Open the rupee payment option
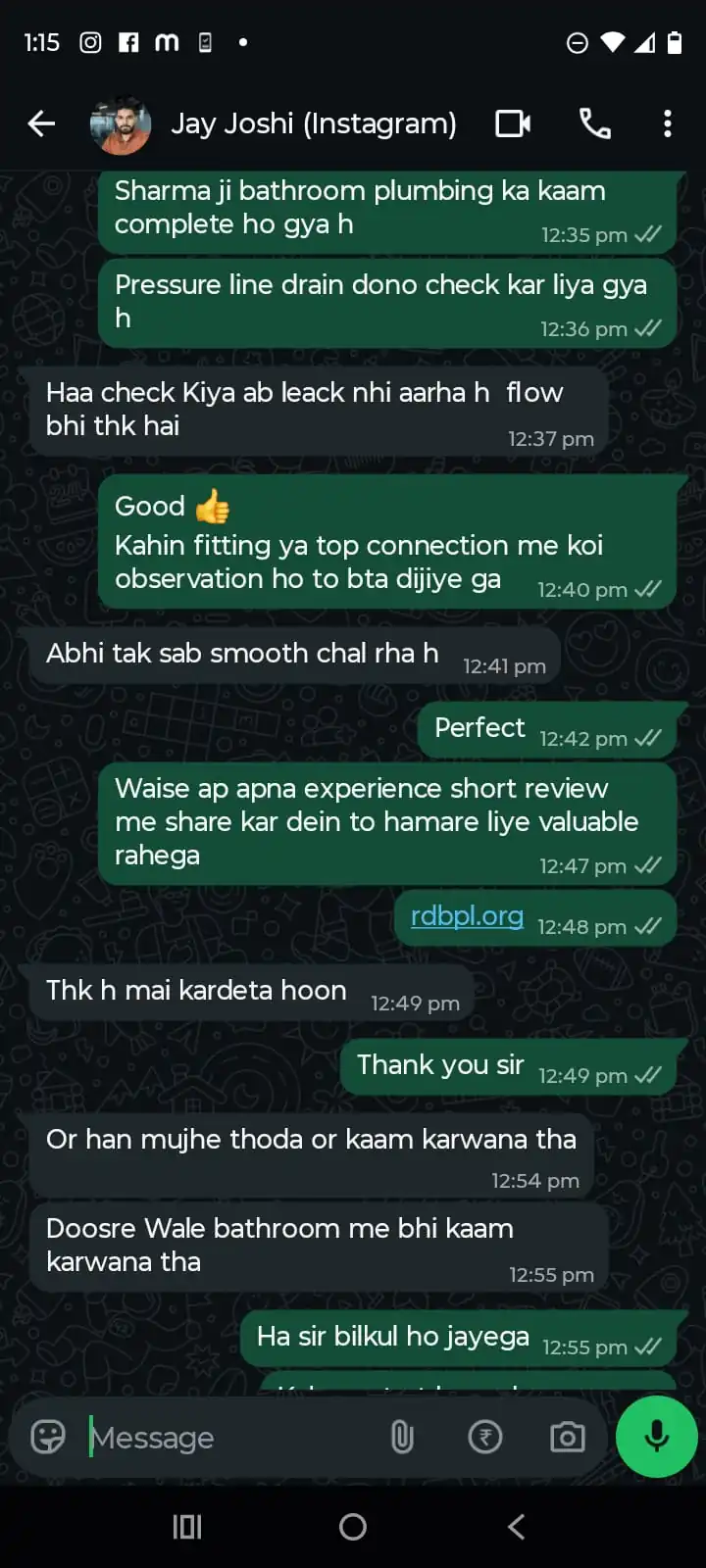 click(x=485, y=1437)
